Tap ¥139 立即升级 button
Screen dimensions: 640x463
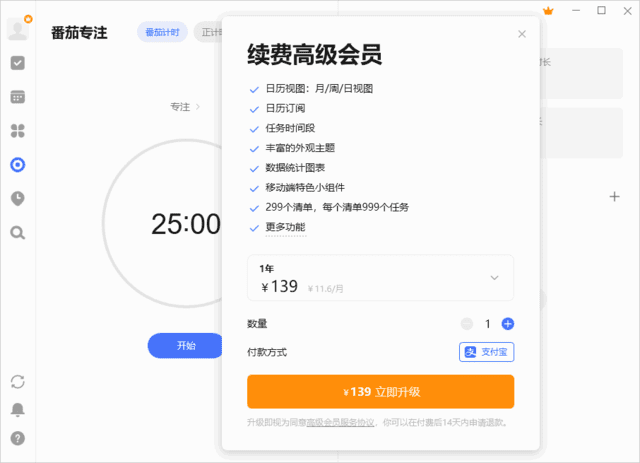pos(380,392)
